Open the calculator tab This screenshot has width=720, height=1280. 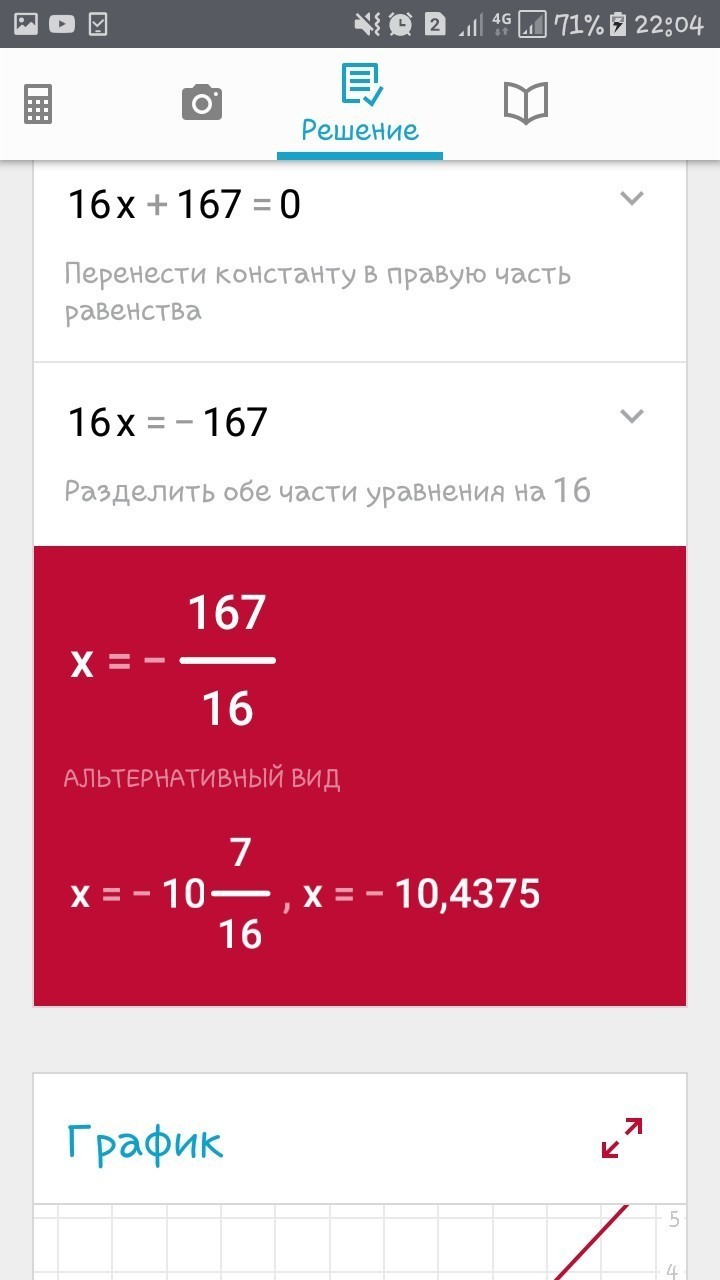coord(37,104)
